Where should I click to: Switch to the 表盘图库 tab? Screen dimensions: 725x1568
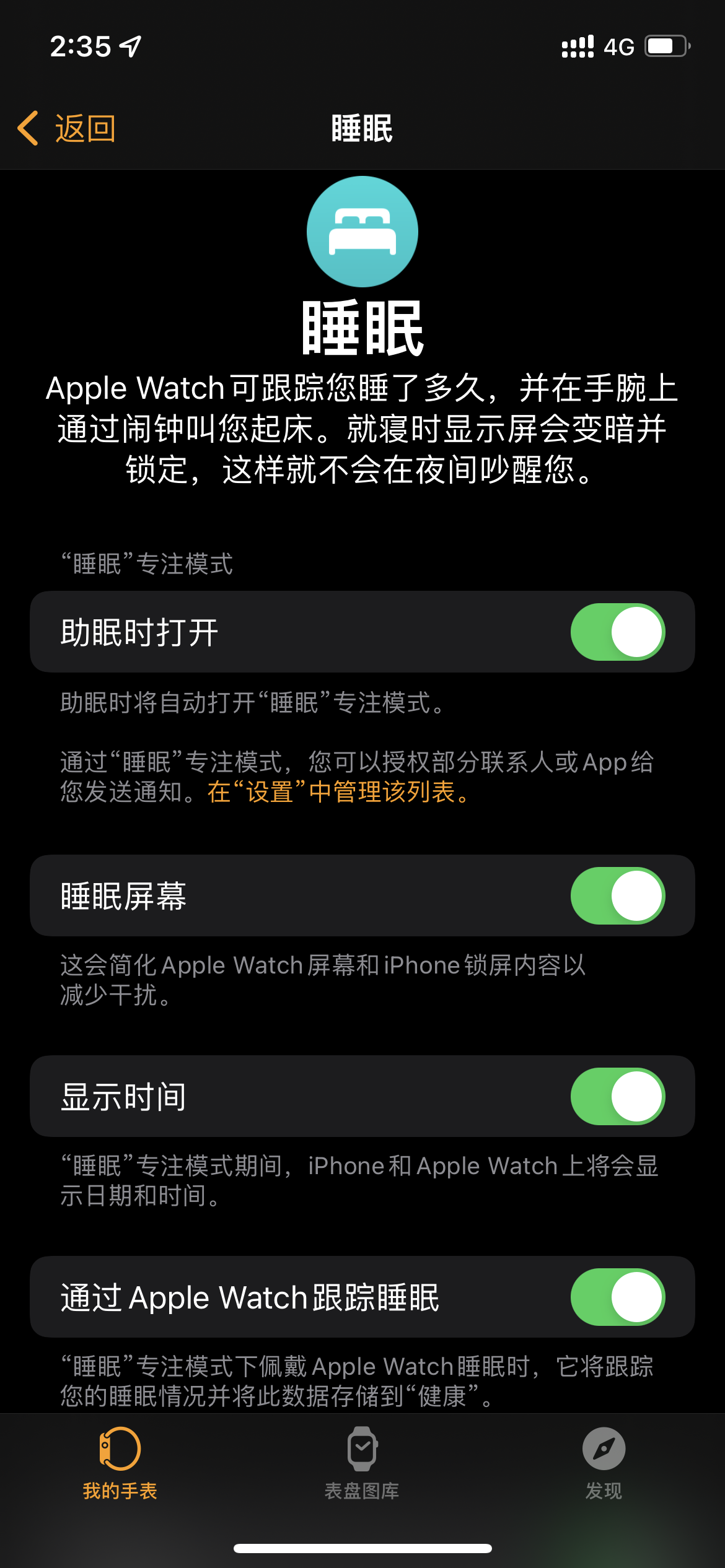[362, 1463]
